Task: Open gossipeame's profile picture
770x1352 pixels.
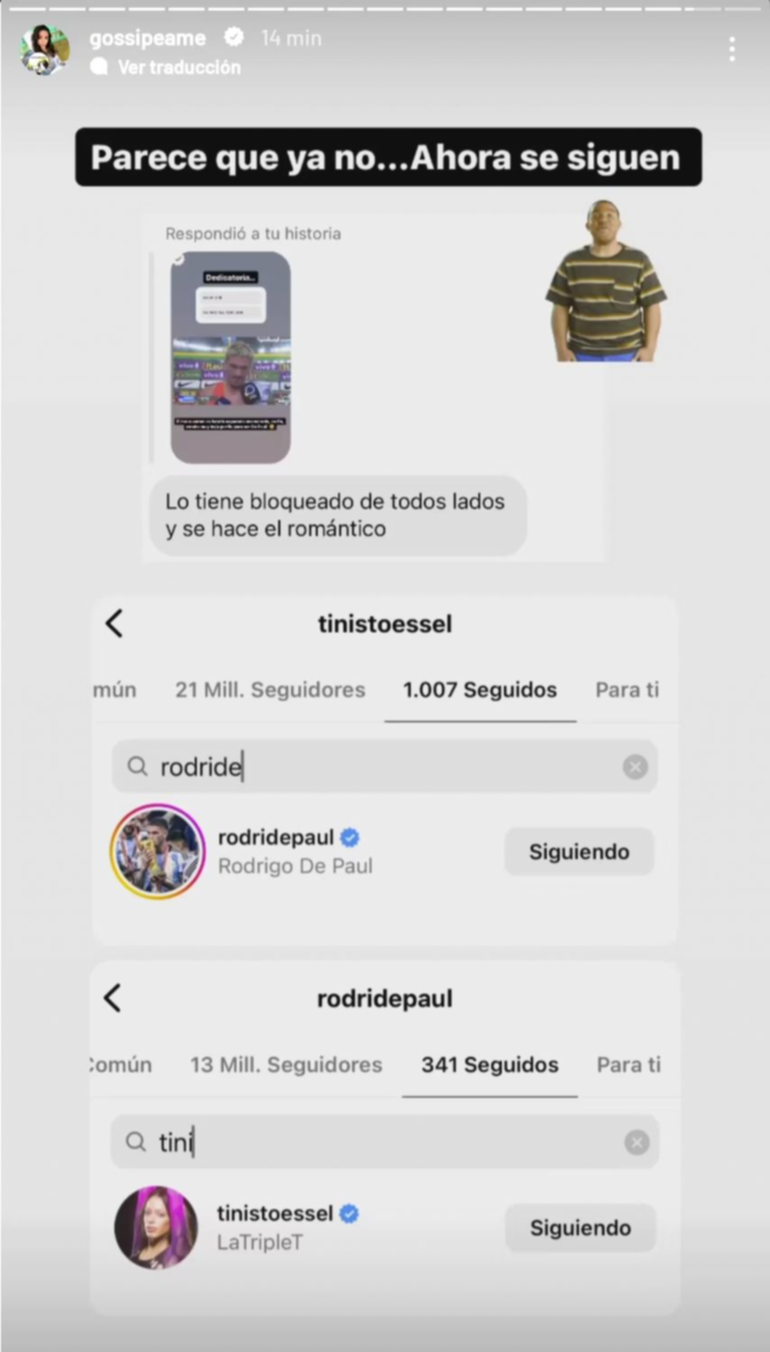Action: [45, 49]
